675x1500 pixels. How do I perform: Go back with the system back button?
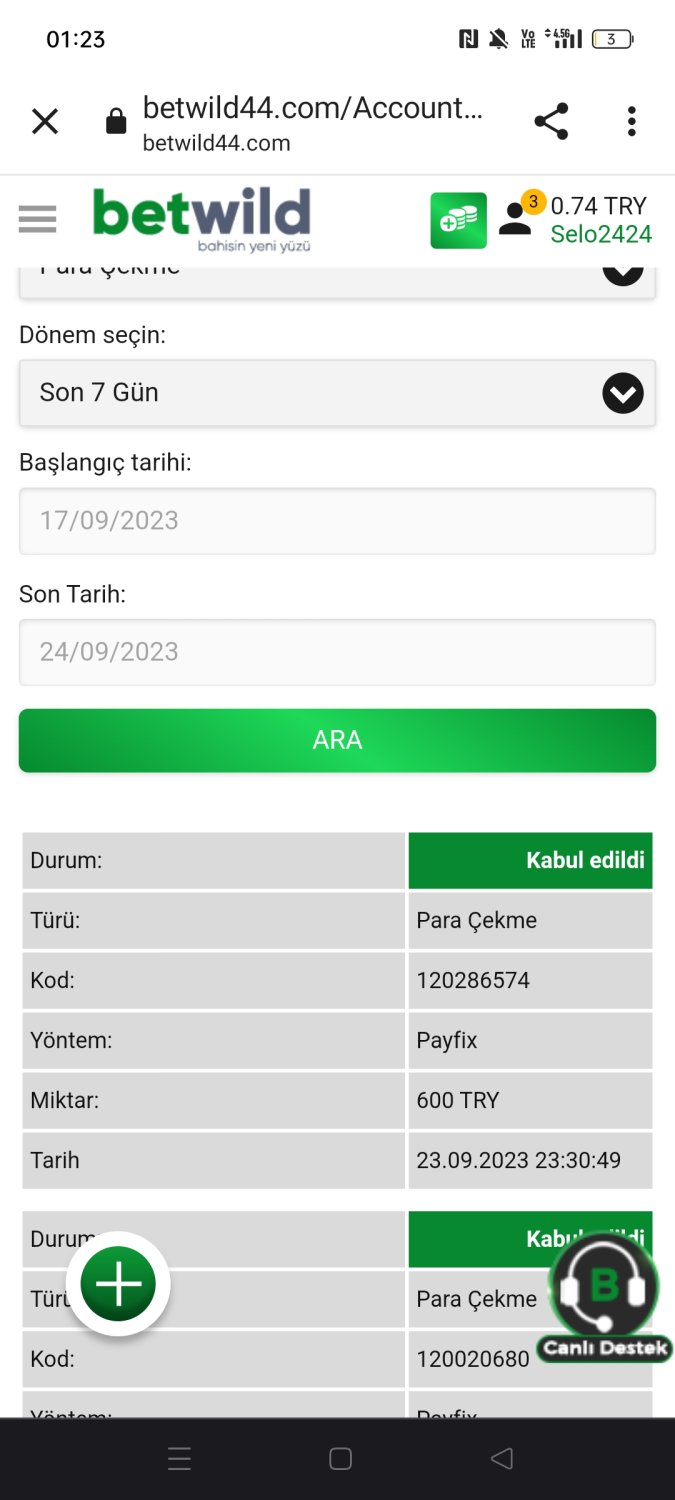(502, 1459)
